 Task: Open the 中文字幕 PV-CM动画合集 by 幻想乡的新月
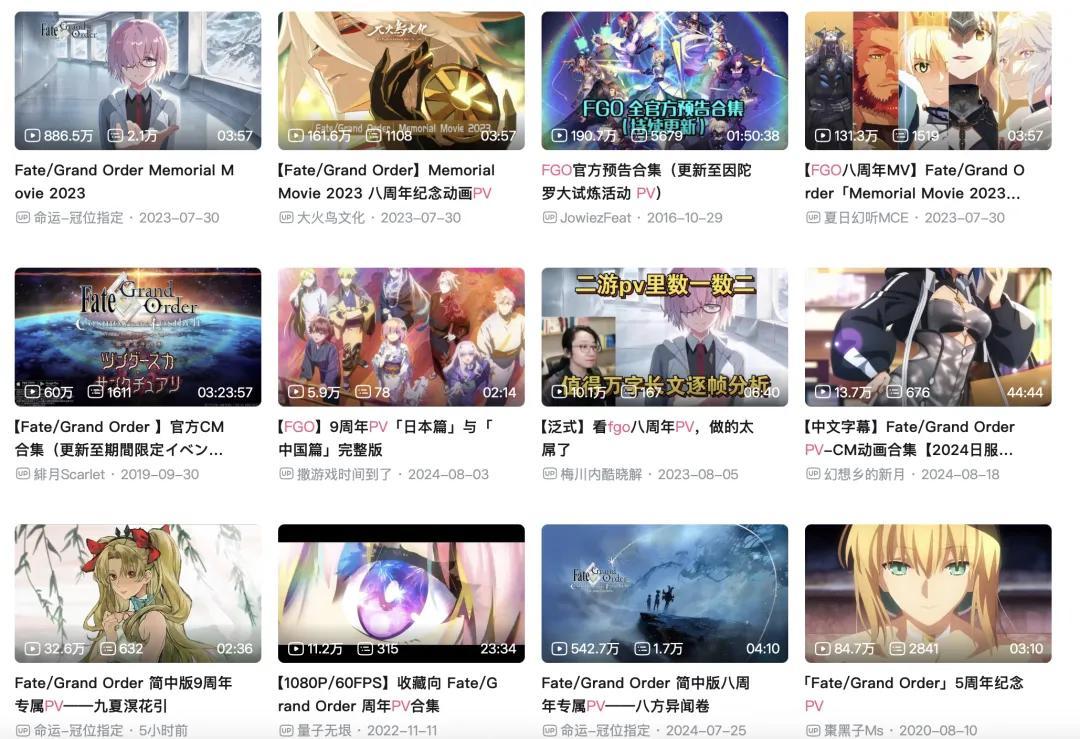click(x=927, y=336)
